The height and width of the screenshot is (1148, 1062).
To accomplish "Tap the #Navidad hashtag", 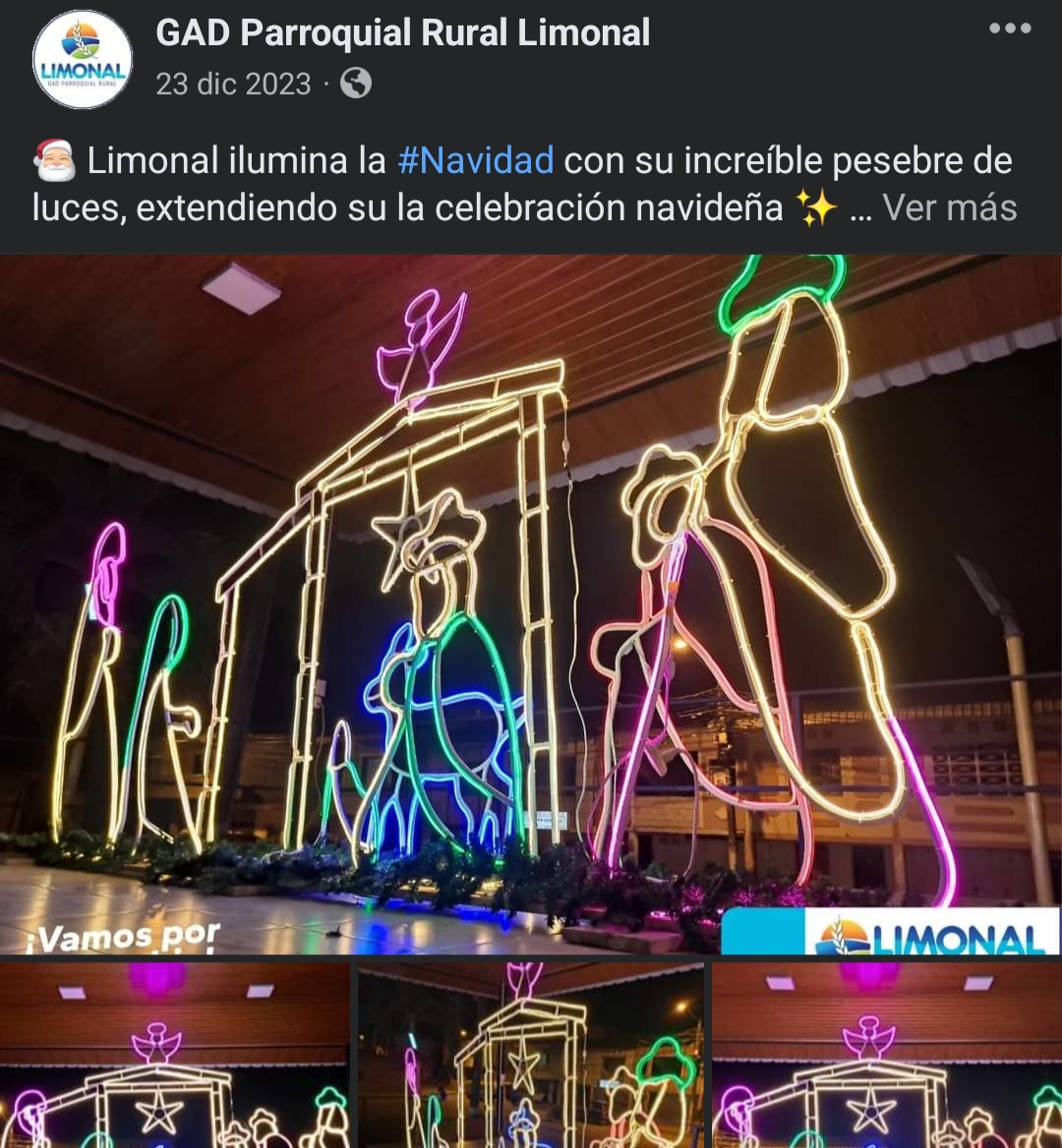I will tap(475, 160).
